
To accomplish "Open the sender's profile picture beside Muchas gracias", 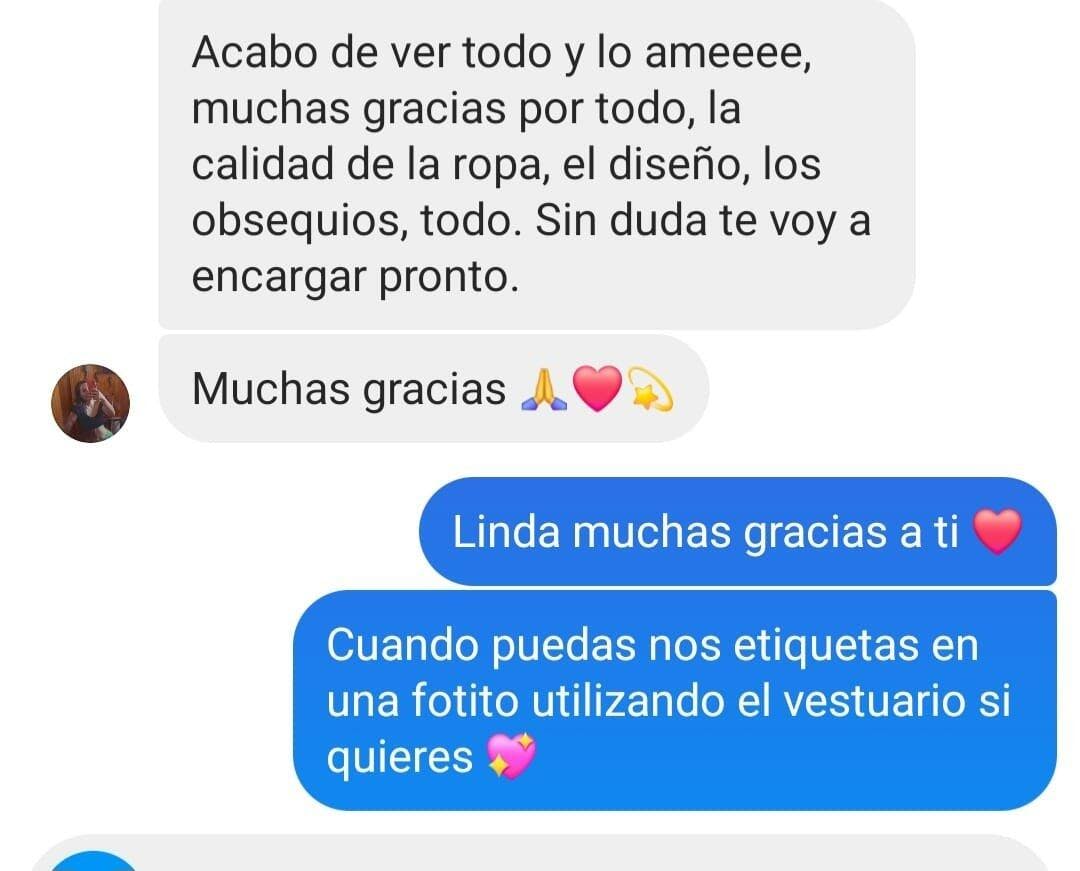I will [x=90, y=402].
